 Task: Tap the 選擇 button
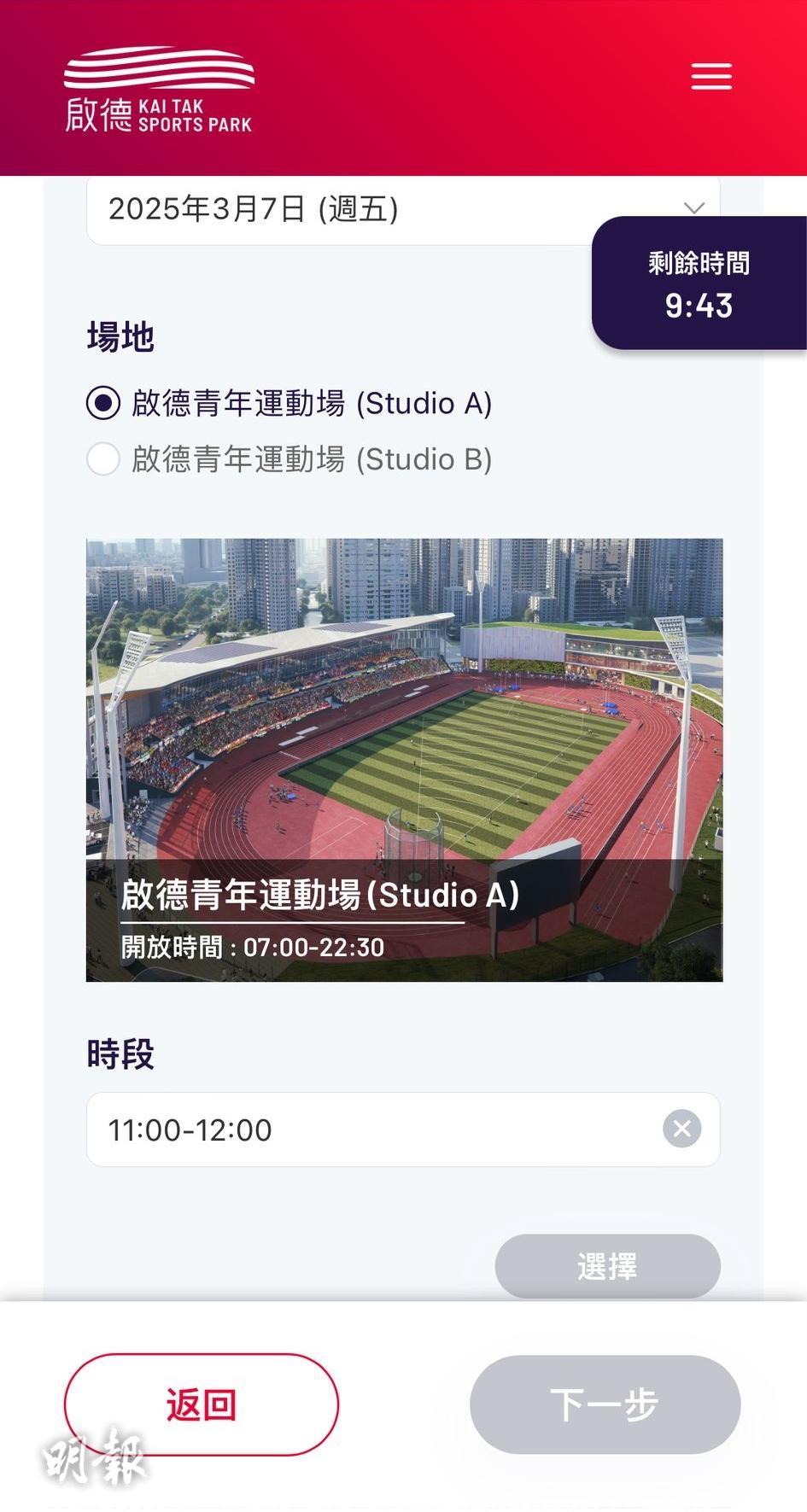coord(607,1266)
